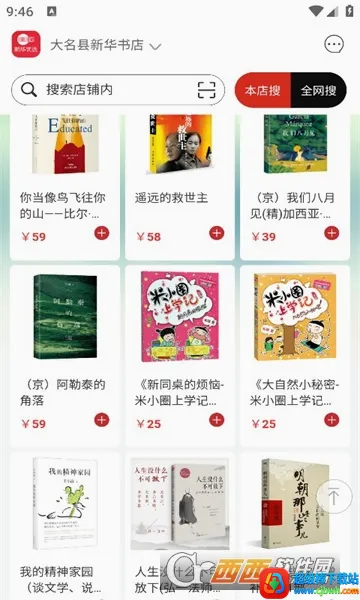The width and height of the screenshot is (360, 600).
Task: Add 新同桌的烦恼 to the cart
Action: tap(217, 420)
